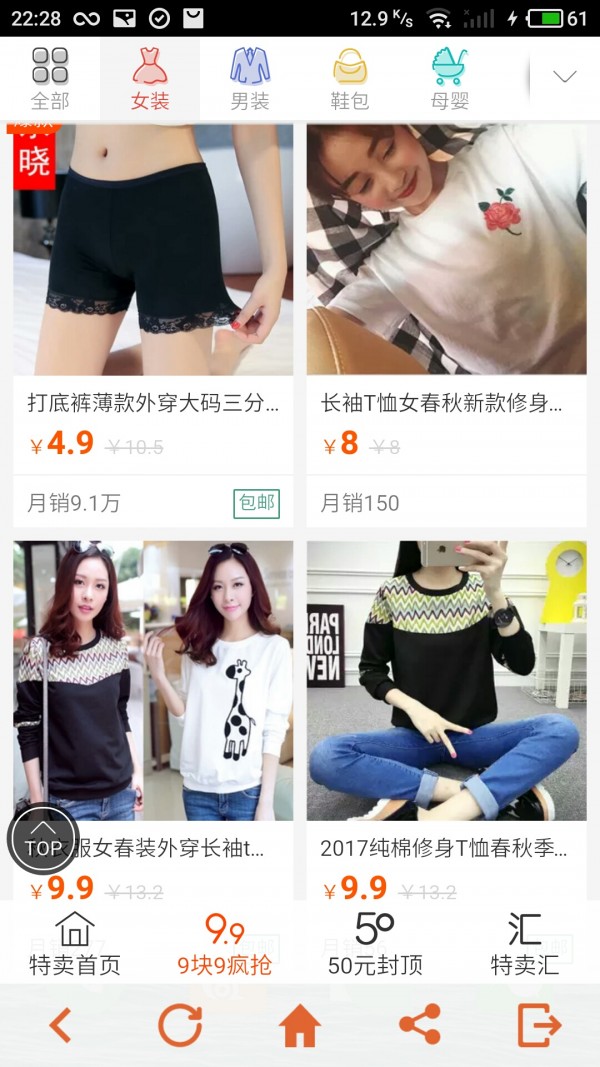Switch to the 男装 category tab
Screen dimensions: 600x1067
click(x=250, y=78)
